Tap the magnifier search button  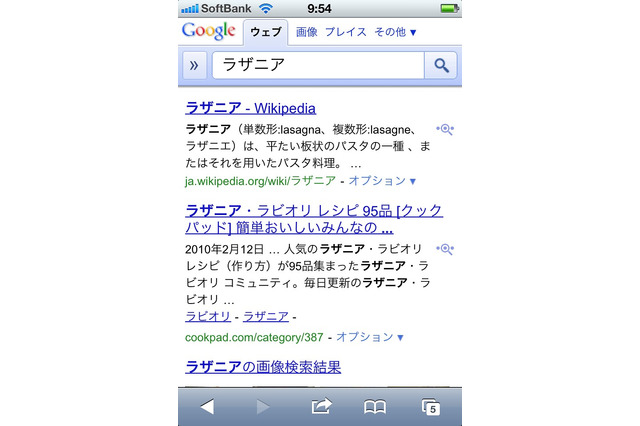[x=441, y=66]
